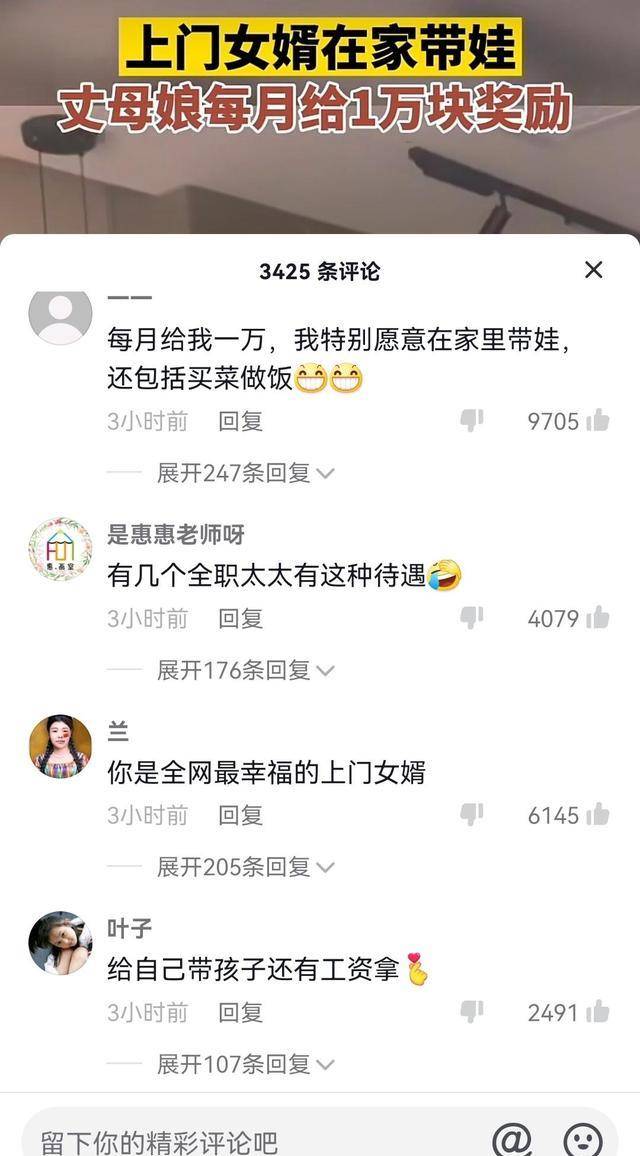The width and height of the screenshot is (640, 1156).
Task: Like 兰's comment
Action: coord(598,815)
